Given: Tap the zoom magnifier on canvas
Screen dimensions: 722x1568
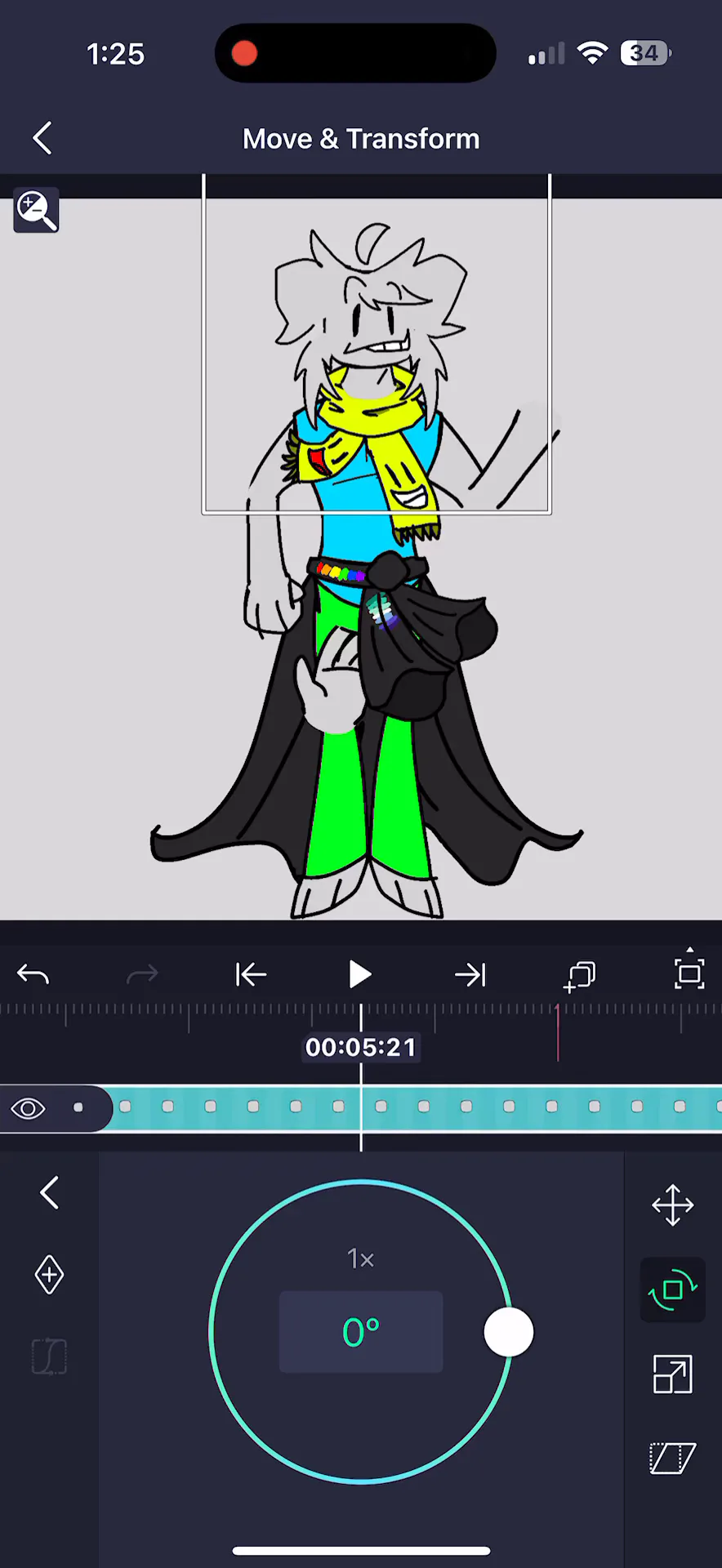Looking at the screenshot, I should tap(36, 211).
